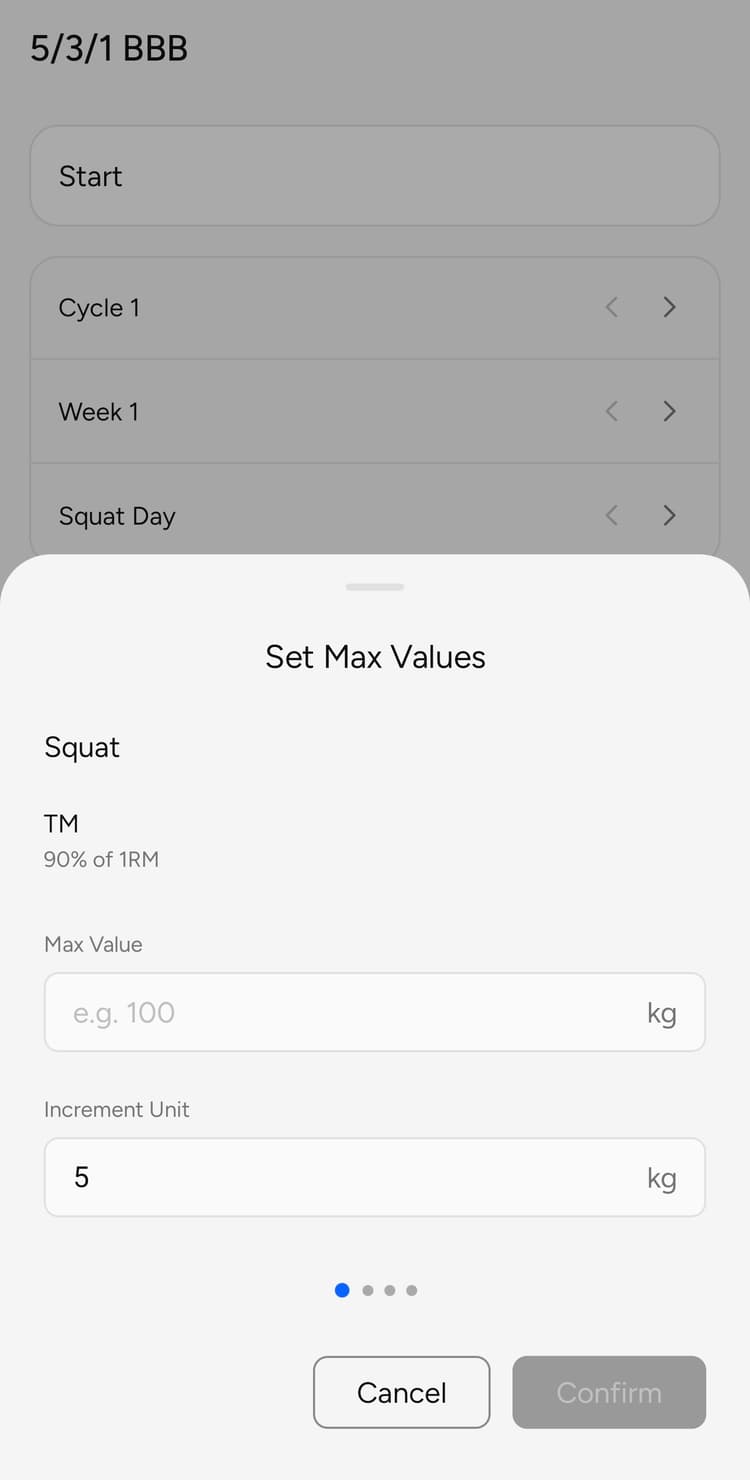
Task: Move to next week via right chevron
Action: point(669,411)
